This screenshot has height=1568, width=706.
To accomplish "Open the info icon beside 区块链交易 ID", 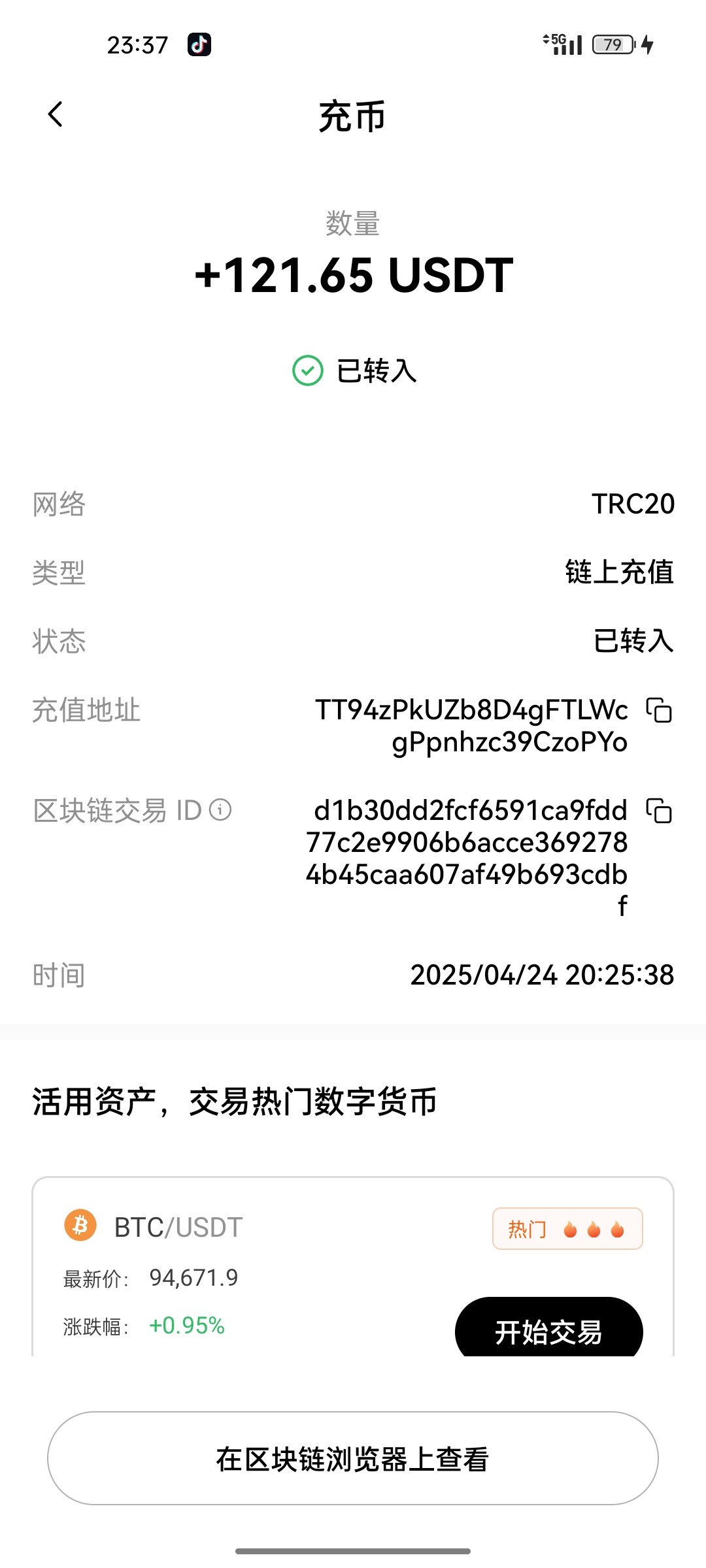I will point(220,810).
